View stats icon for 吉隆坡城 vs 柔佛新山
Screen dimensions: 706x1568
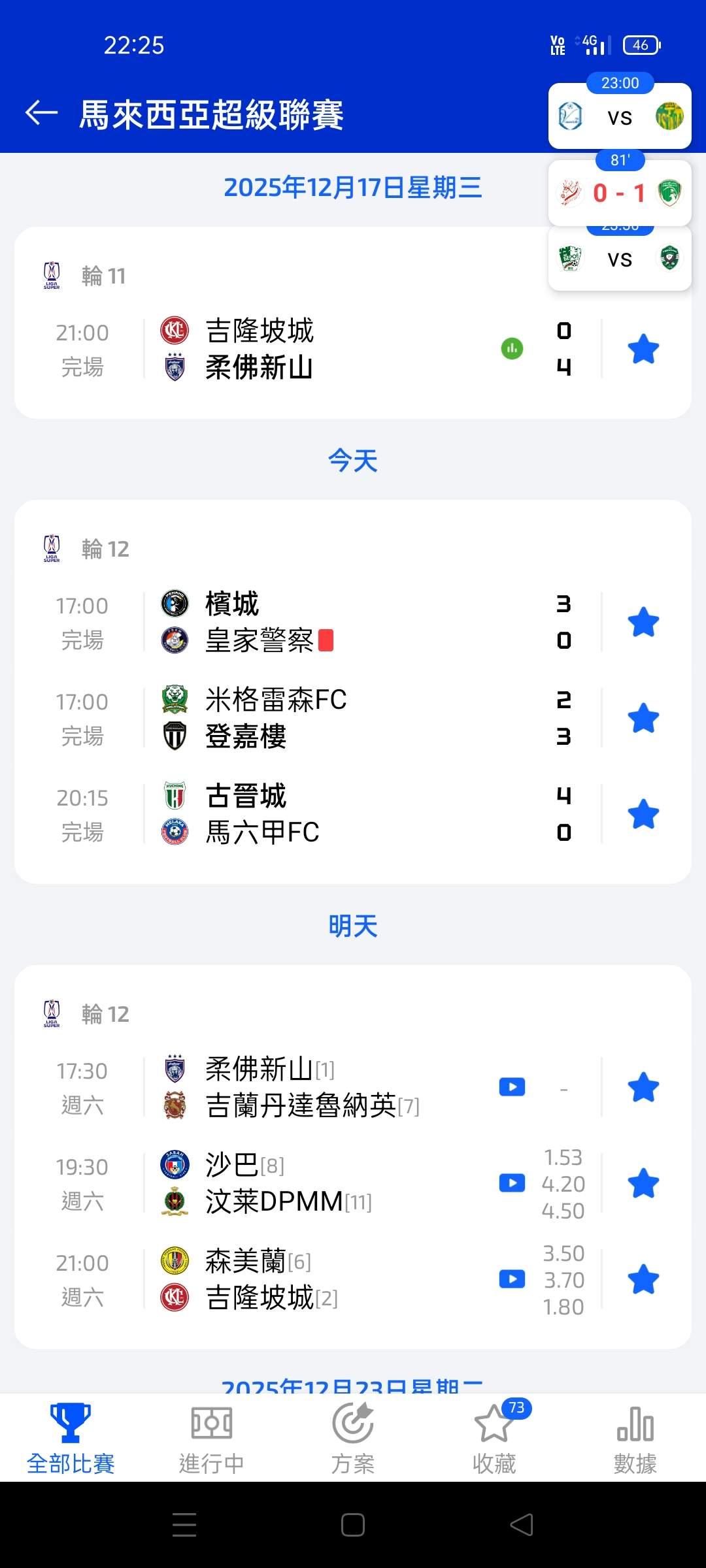click(512, 349)
